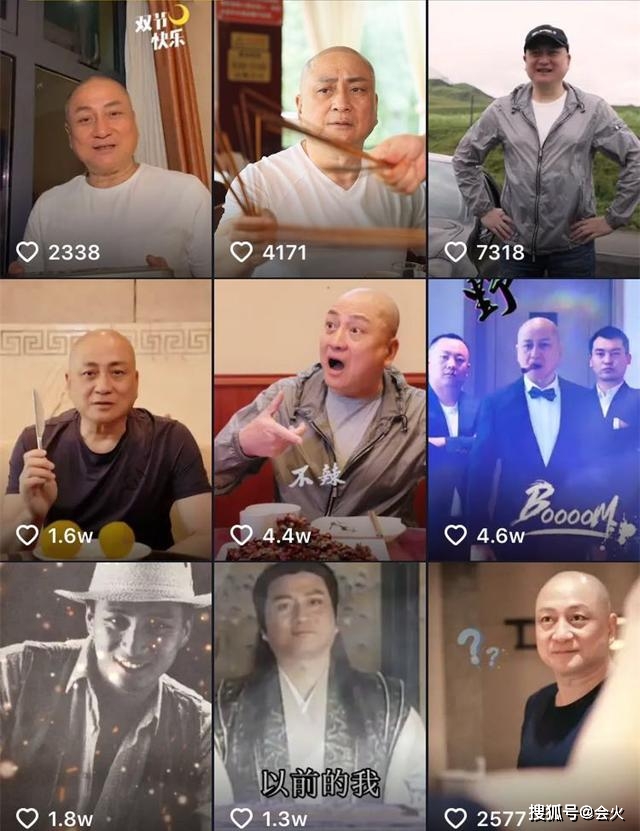
Task: Open the black-and-white video with 1.8w likes
Action: (105, 695)
